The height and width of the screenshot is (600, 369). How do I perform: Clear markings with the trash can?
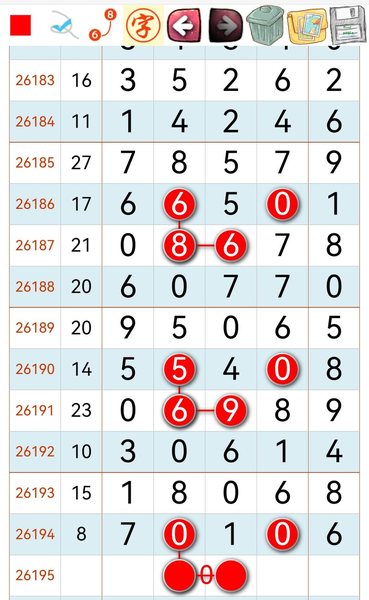click(265, 24)
